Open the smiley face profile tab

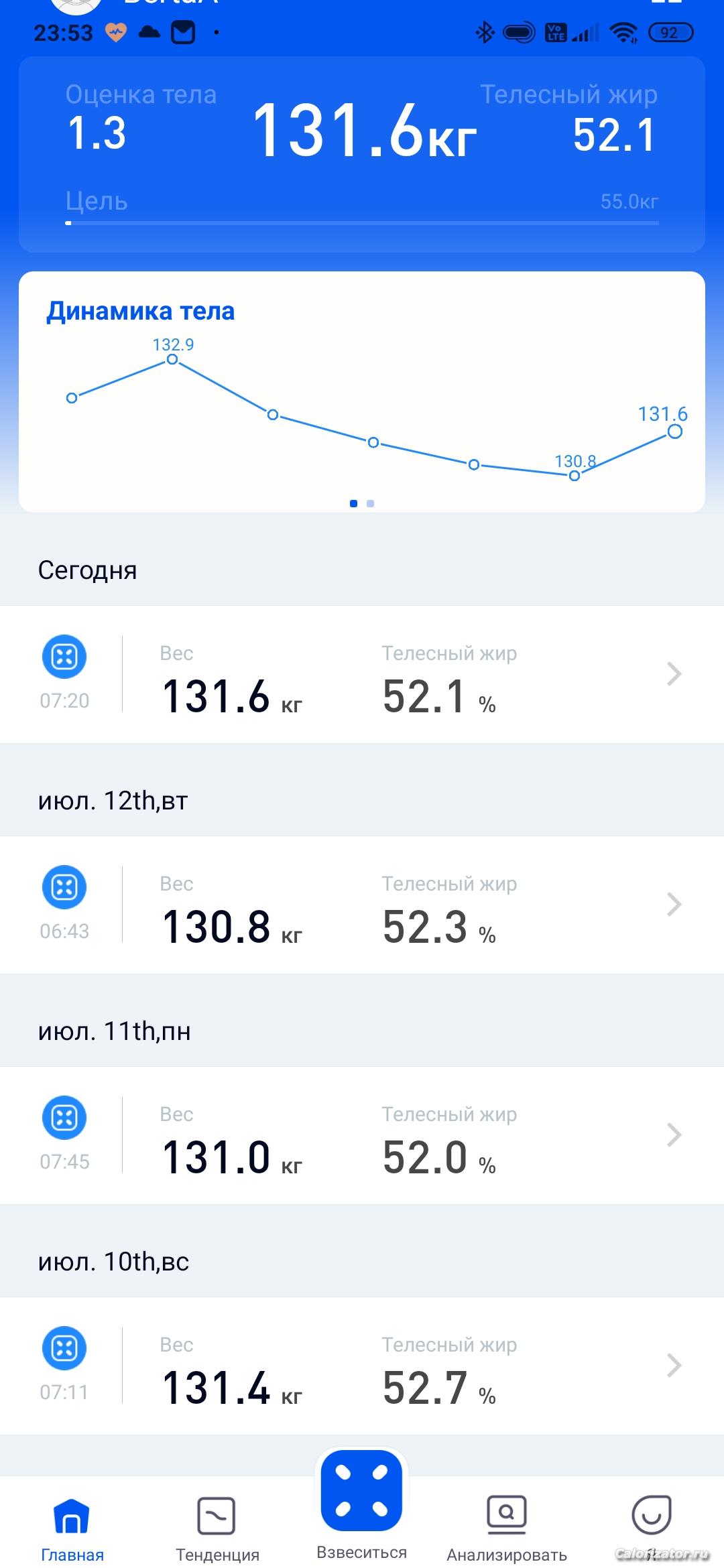(x=652, y=1518)
